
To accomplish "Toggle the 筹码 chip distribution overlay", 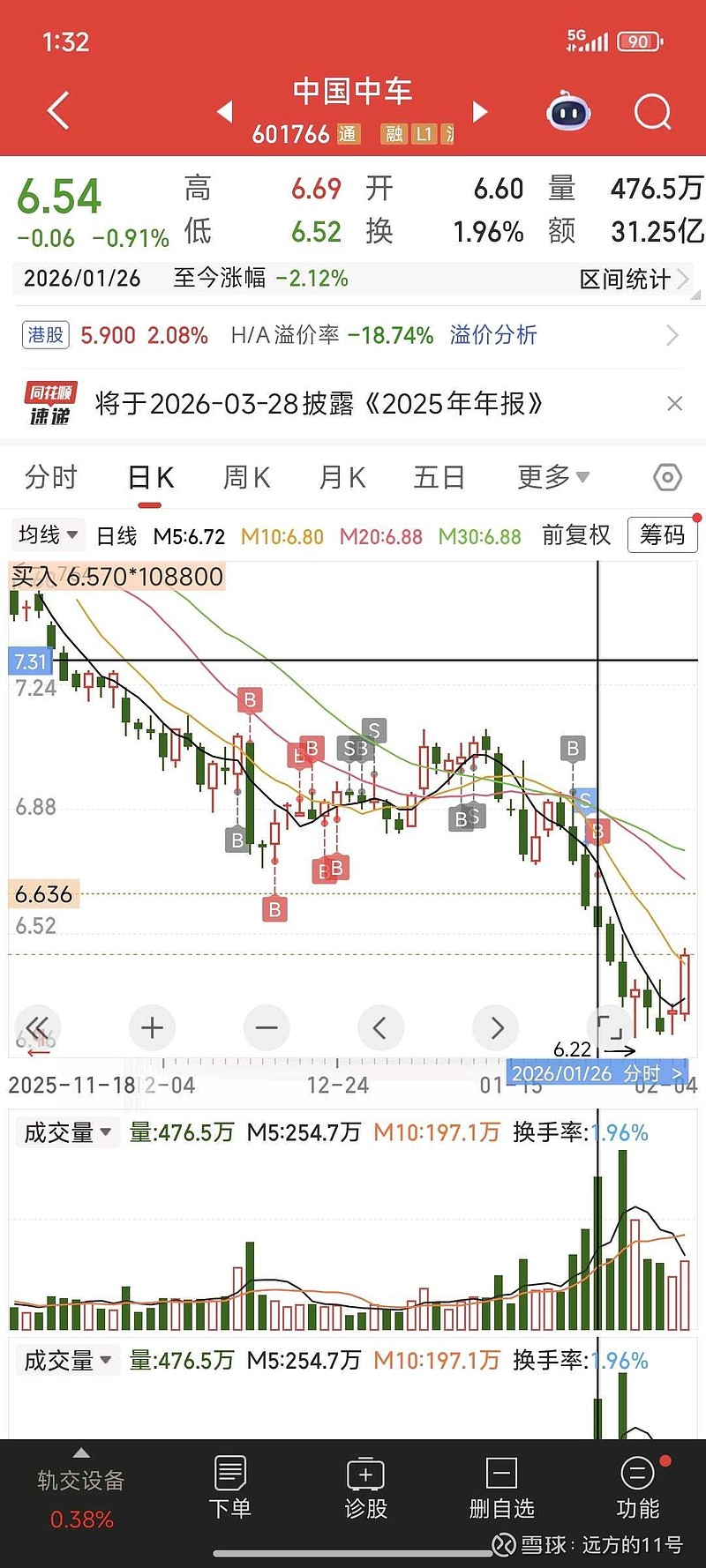I will pos(662,534).
